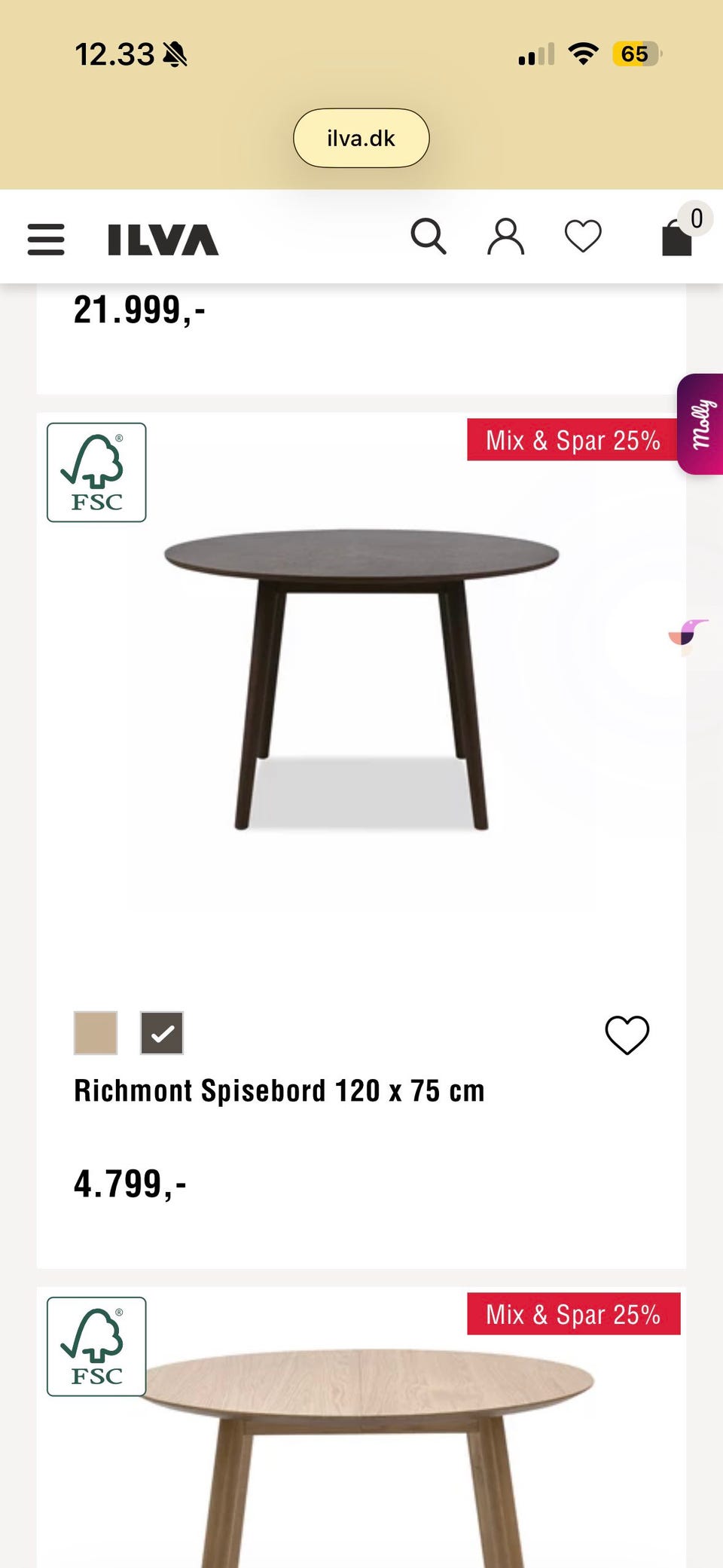This screenshot has height=1568, width=723.
Task: Select the beige color swatch
Action: pos(96,1034)
